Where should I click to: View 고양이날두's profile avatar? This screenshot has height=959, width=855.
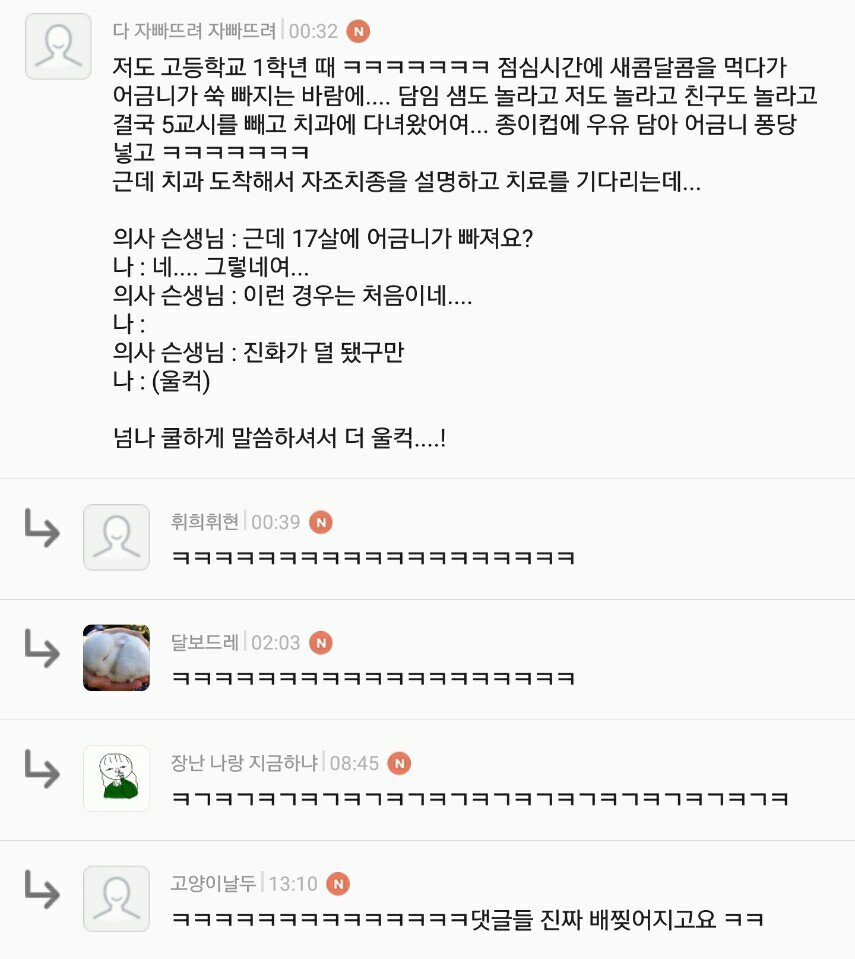point(116,899)
